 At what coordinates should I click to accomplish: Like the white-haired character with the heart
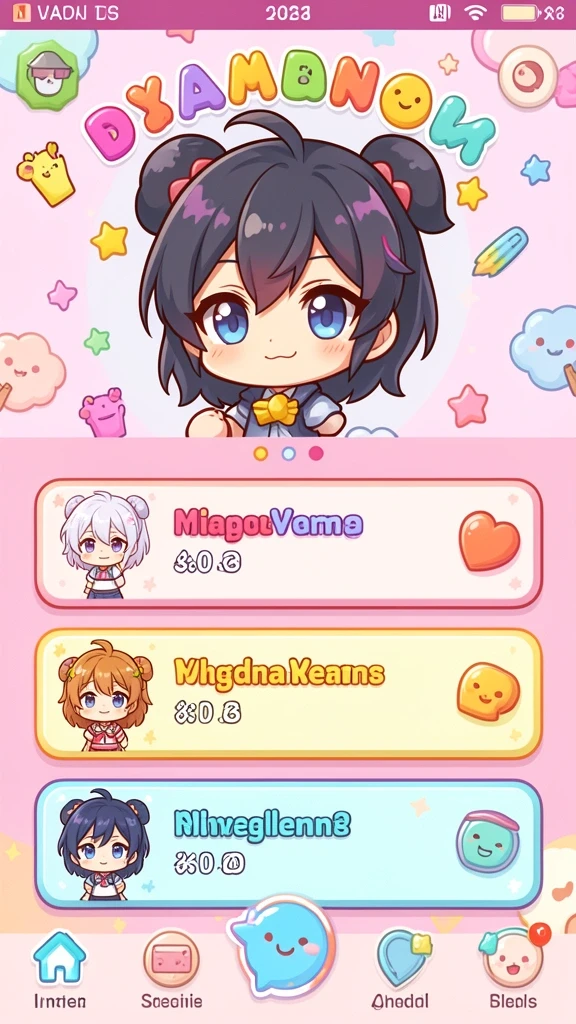pos(489,541)
